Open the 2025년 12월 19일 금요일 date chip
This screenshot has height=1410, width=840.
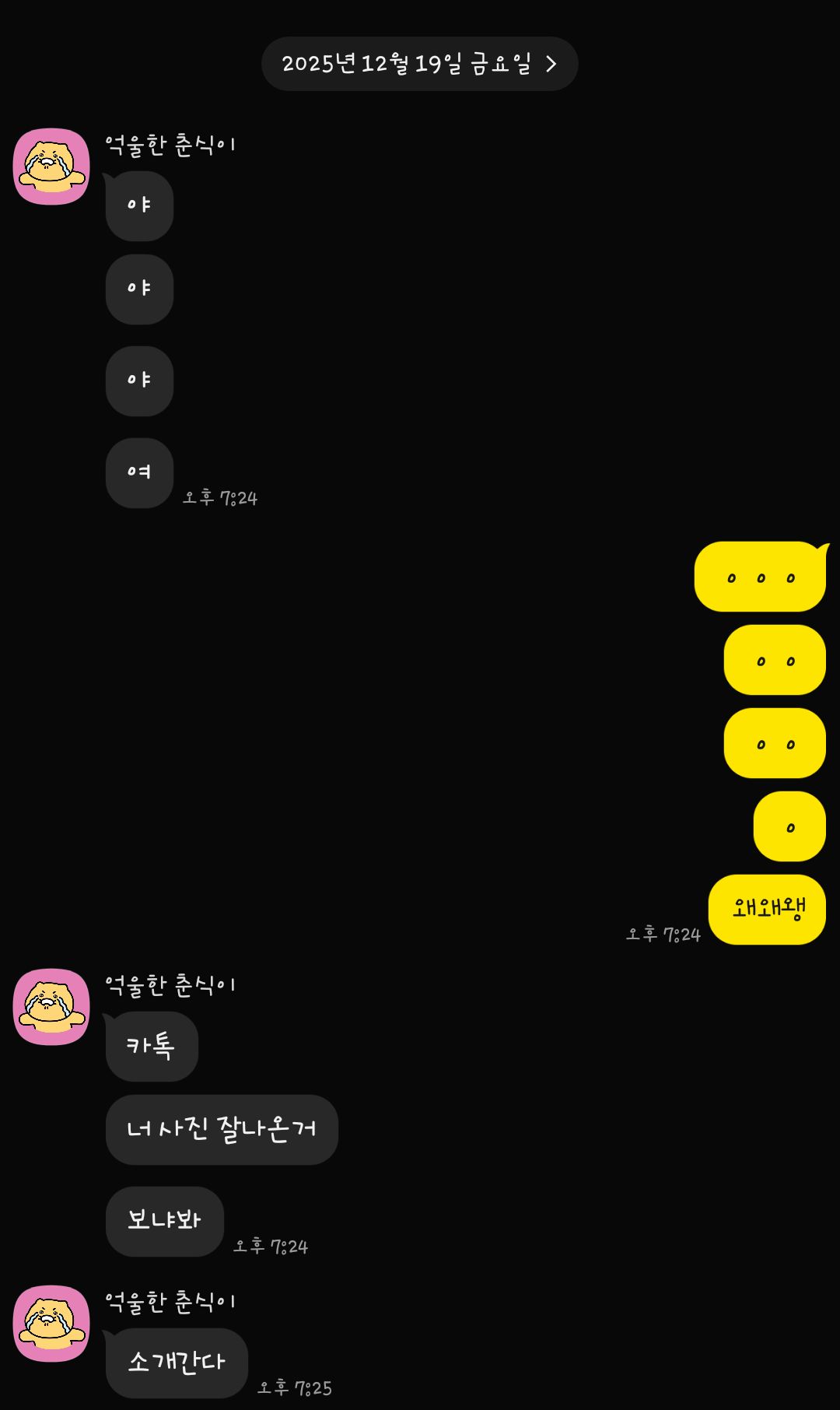419,64
